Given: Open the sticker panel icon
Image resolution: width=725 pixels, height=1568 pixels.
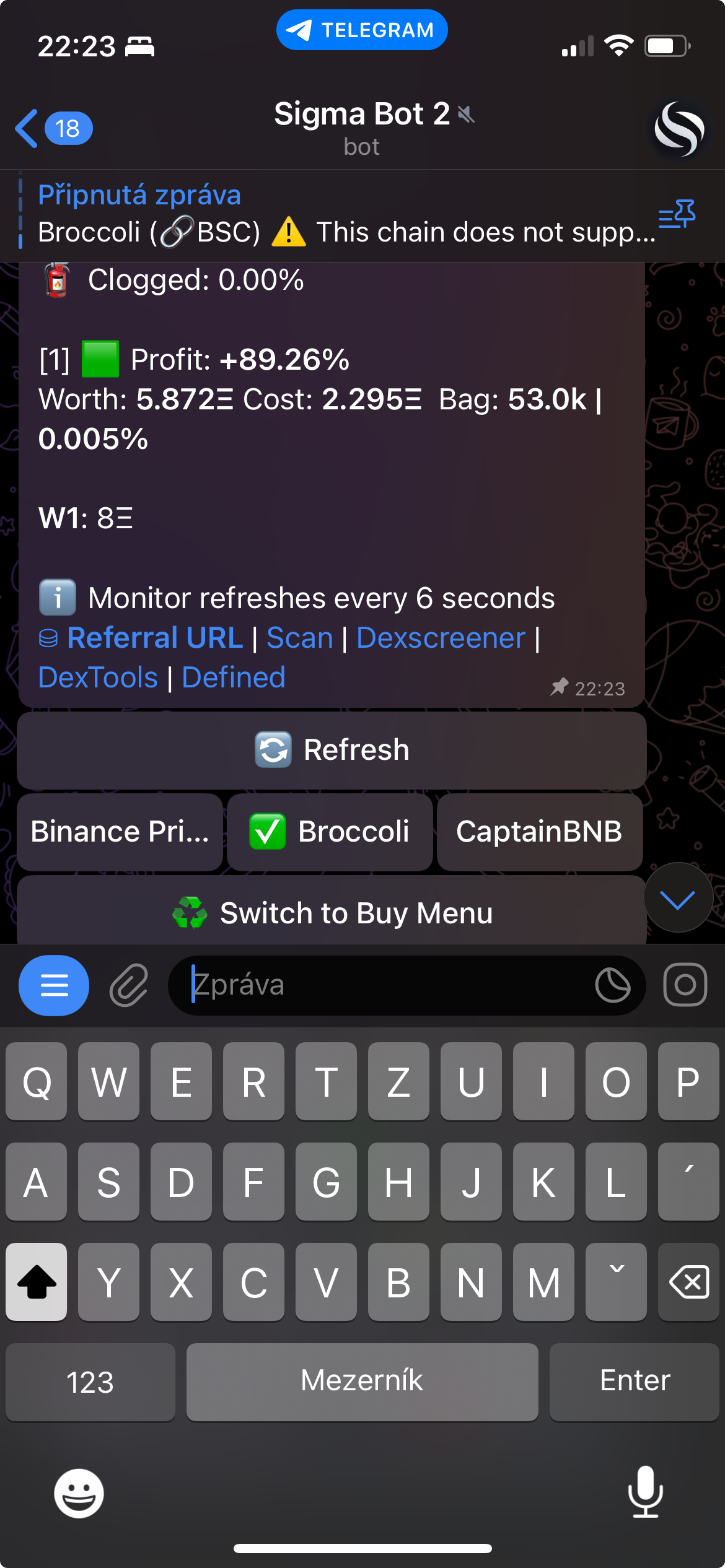Looking at the screenshot, I should 612,985.
